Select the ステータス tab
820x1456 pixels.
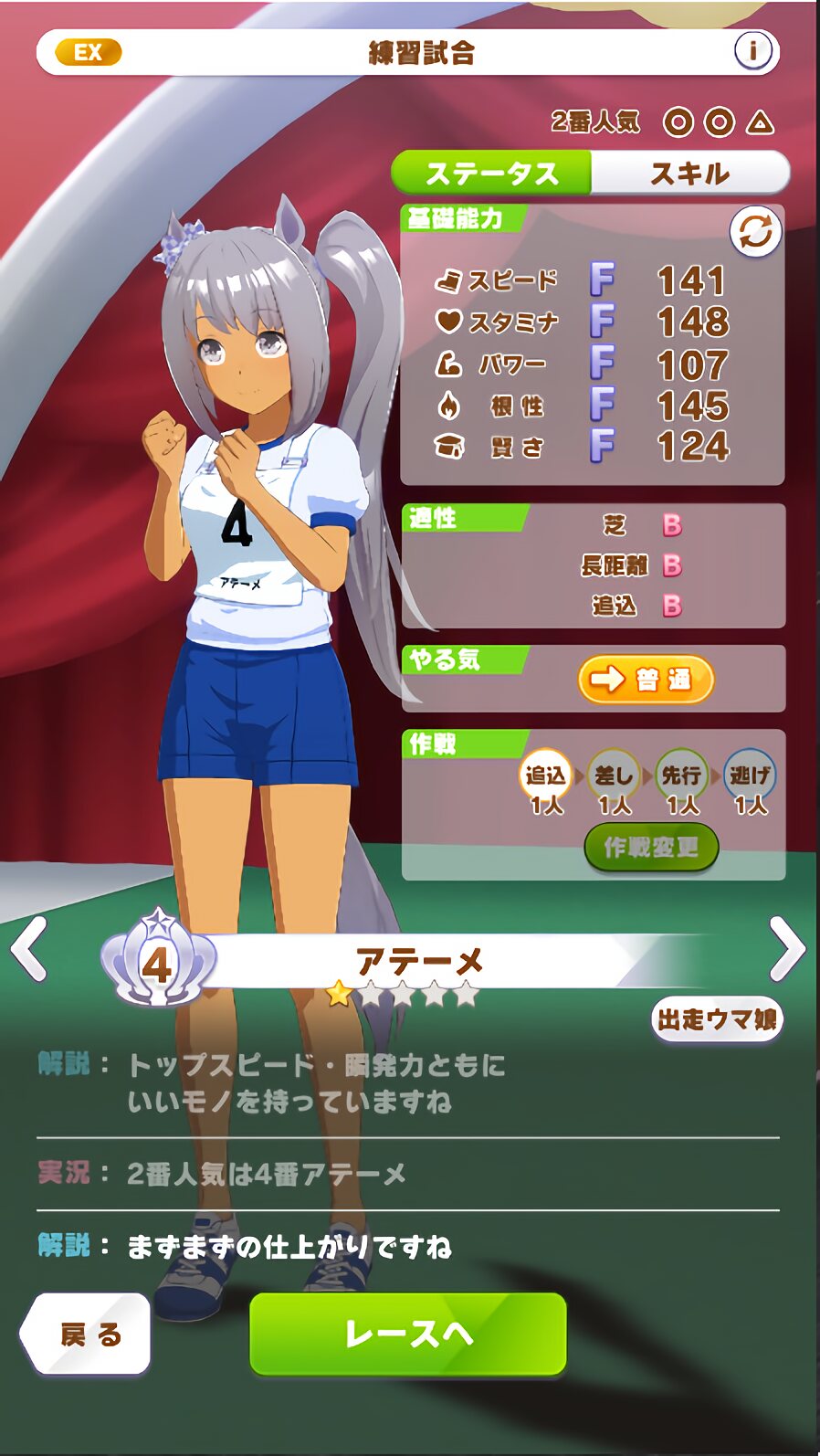pos(492,173)
